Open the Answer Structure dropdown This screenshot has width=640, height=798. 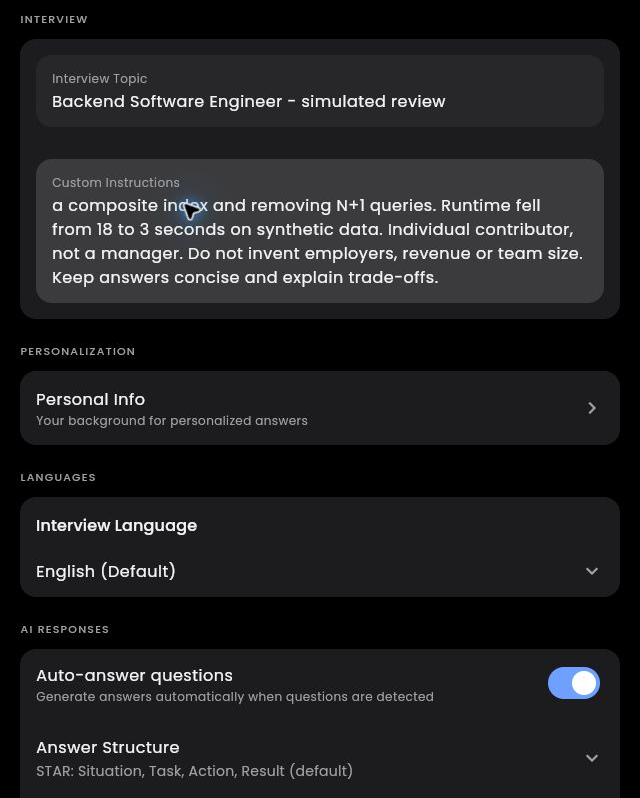pos(319,758)
